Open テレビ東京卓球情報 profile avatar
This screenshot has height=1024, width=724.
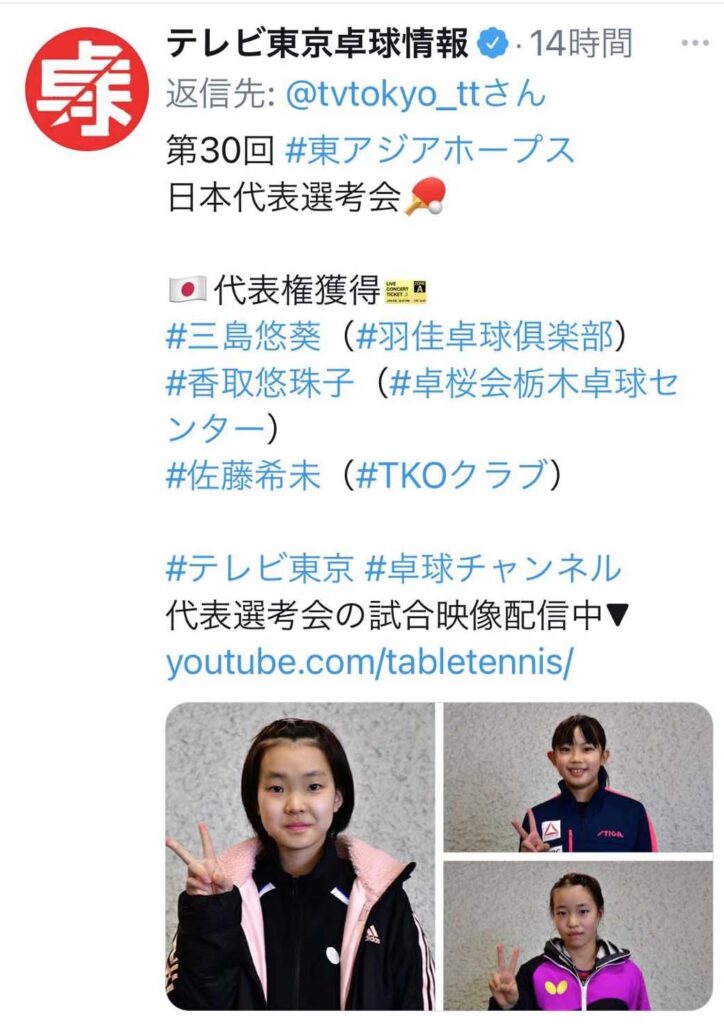point(86,88)
